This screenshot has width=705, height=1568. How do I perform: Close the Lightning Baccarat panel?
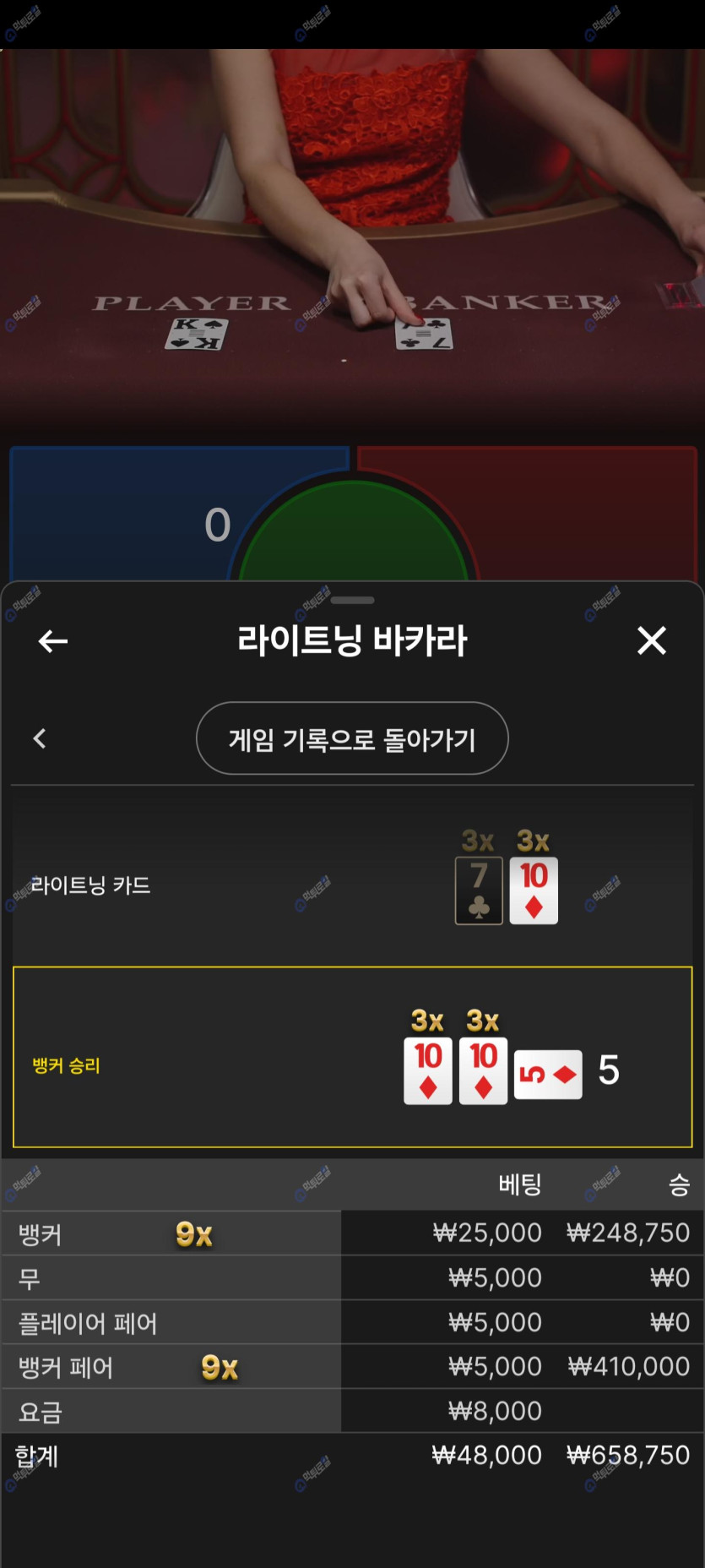[x=651, y=640]
